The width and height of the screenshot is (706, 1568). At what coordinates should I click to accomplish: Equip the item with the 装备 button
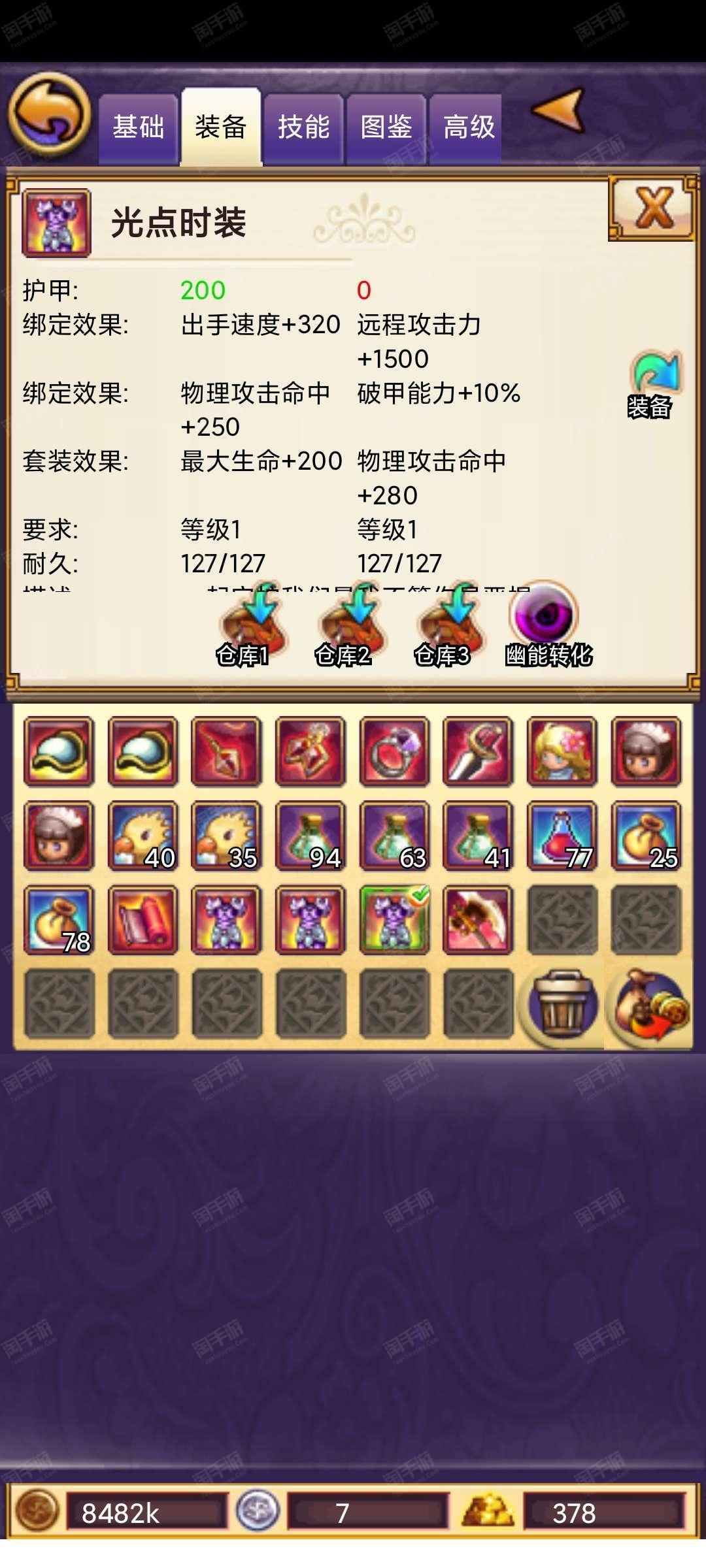pyautogui.click(x=653, y=385)
